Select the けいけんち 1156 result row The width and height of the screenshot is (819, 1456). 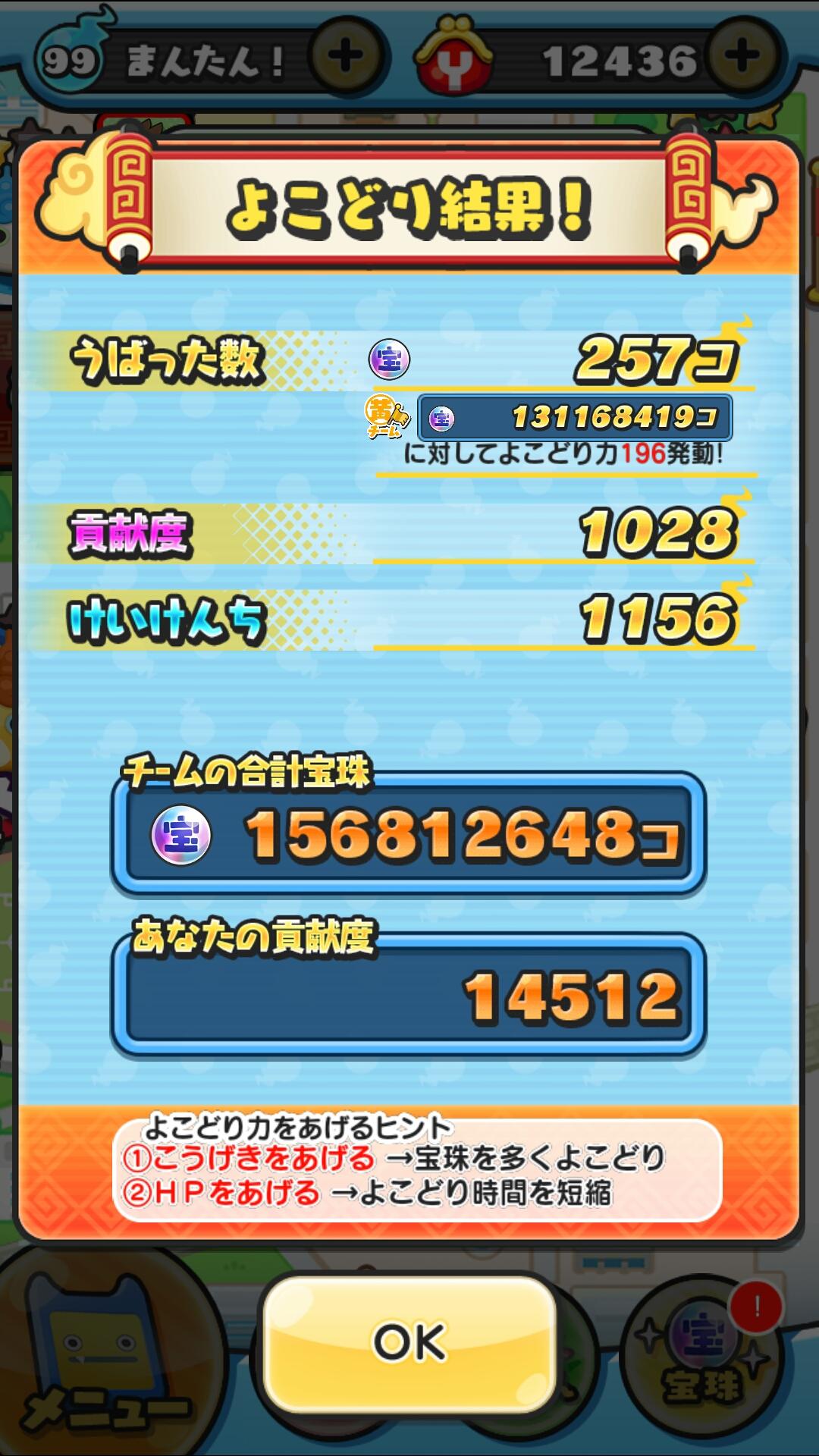coord(409,618)
